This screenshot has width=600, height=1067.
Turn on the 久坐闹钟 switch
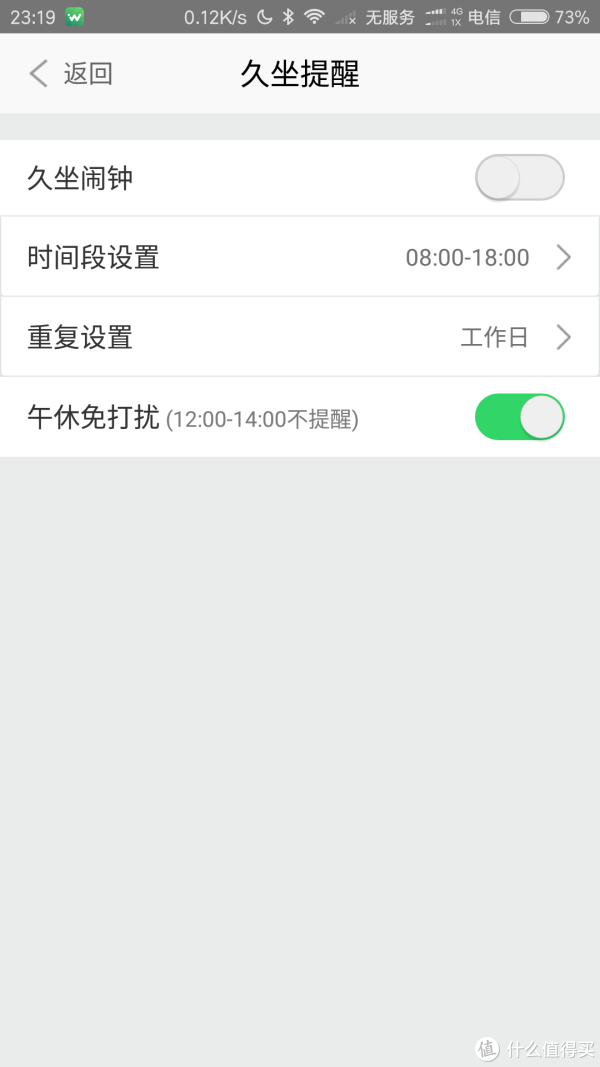click(519, 179)
